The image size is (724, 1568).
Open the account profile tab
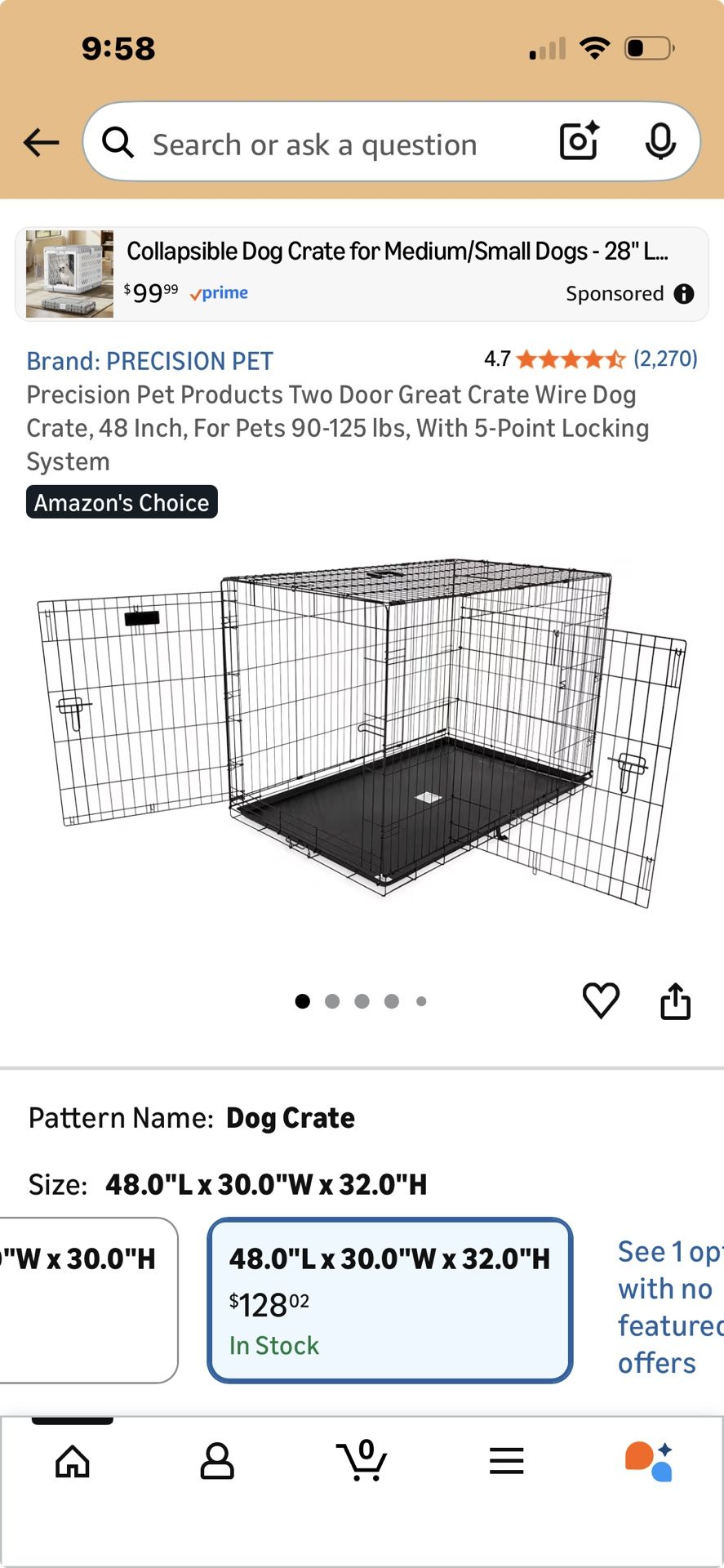click(x=217, y=1461)
